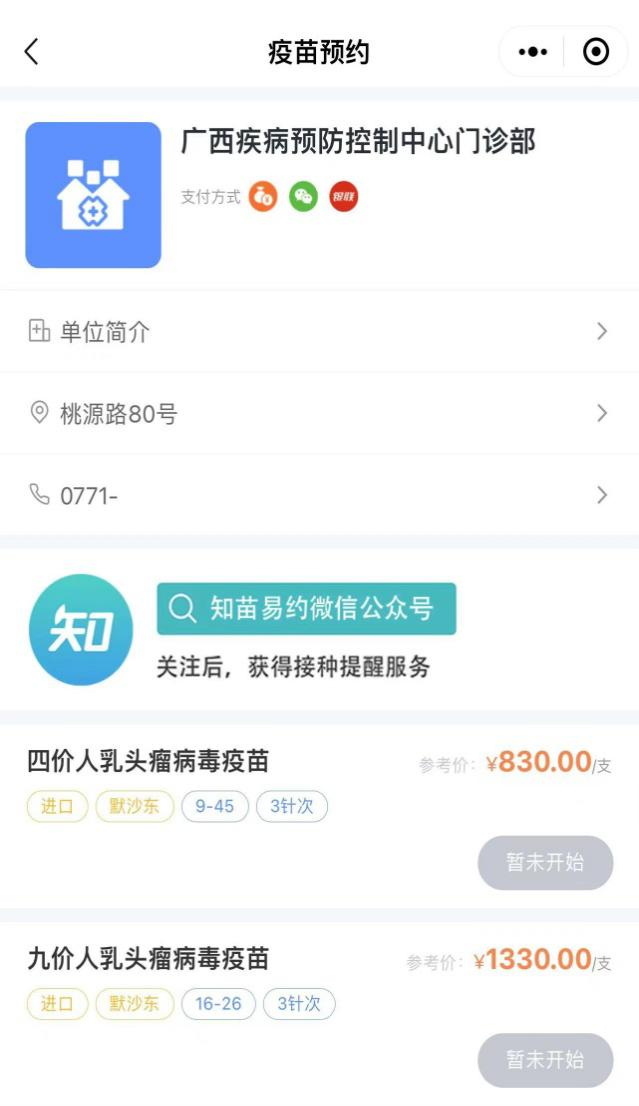Go back using the top arrow
The width and height of the screenshot is (639, 1106).
[x=32, y=52]
